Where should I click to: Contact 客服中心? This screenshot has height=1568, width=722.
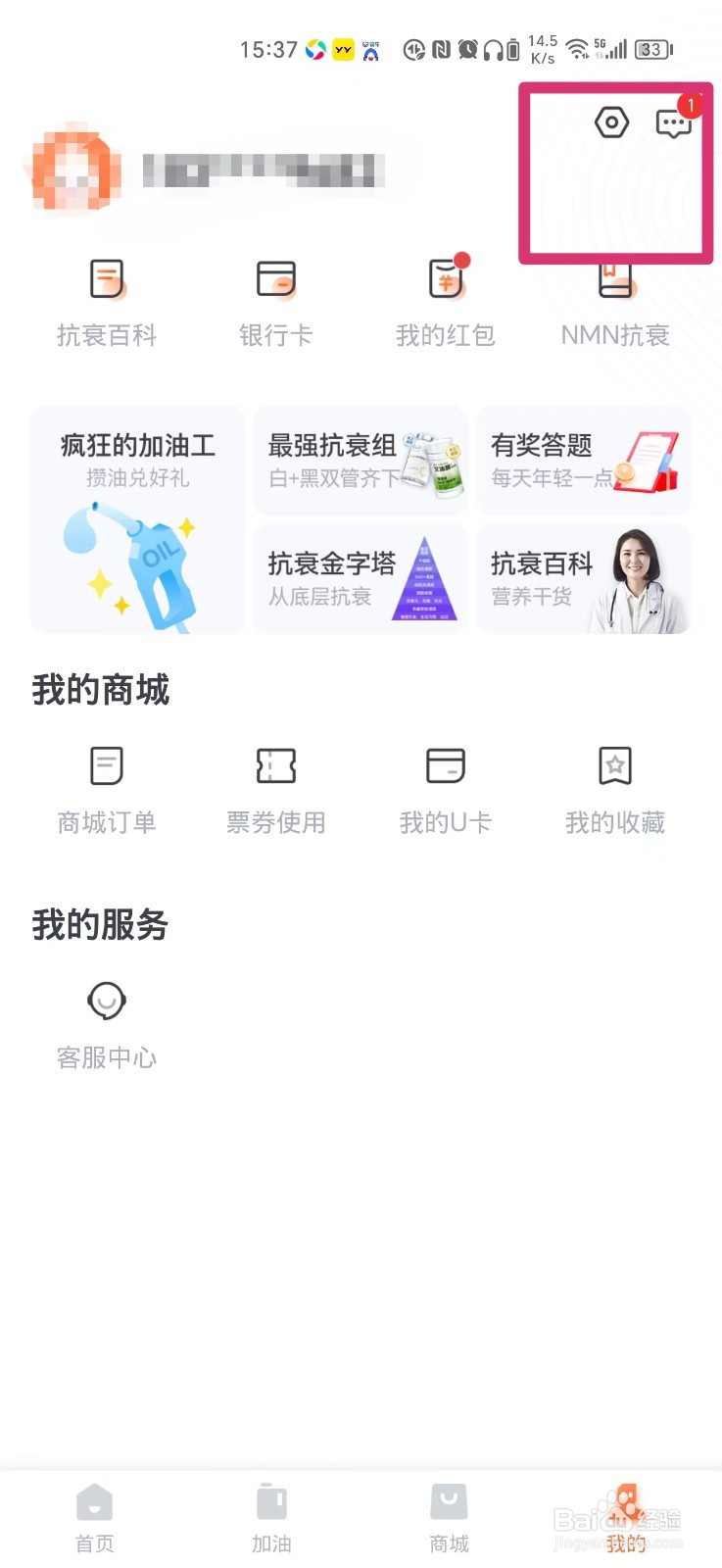click(107, 1023)
